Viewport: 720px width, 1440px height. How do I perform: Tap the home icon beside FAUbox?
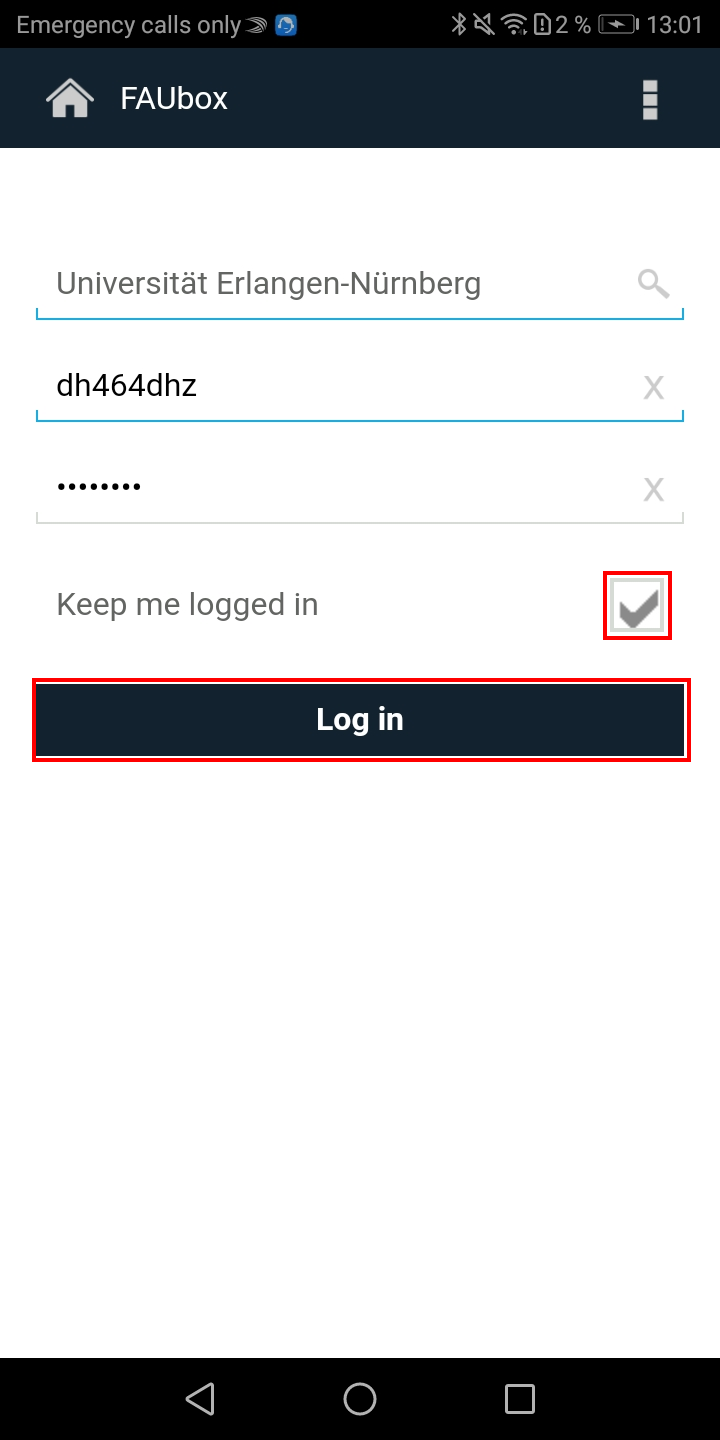click(70, 99)
